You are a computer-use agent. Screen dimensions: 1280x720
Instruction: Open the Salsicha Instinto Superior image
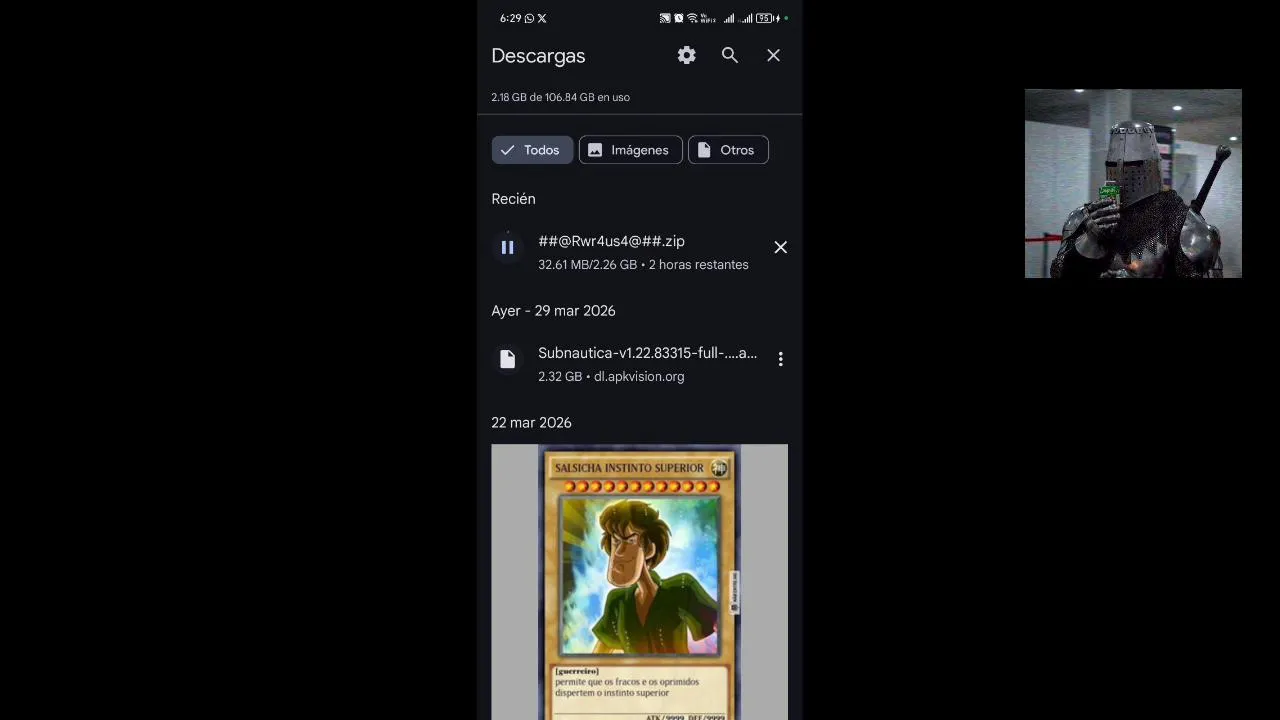click(x=639, y=580)
